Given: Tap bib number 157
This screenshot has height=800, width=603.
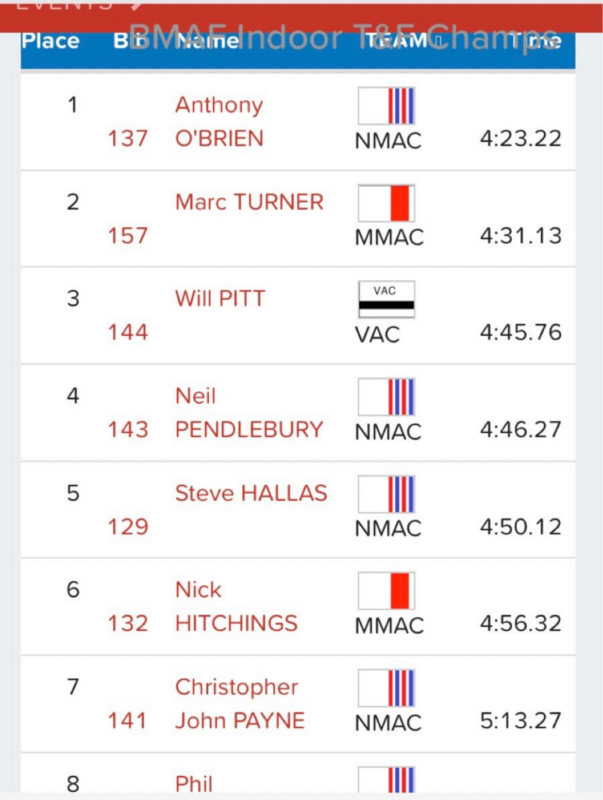Looking at the screenshot, I should (128, 236).
